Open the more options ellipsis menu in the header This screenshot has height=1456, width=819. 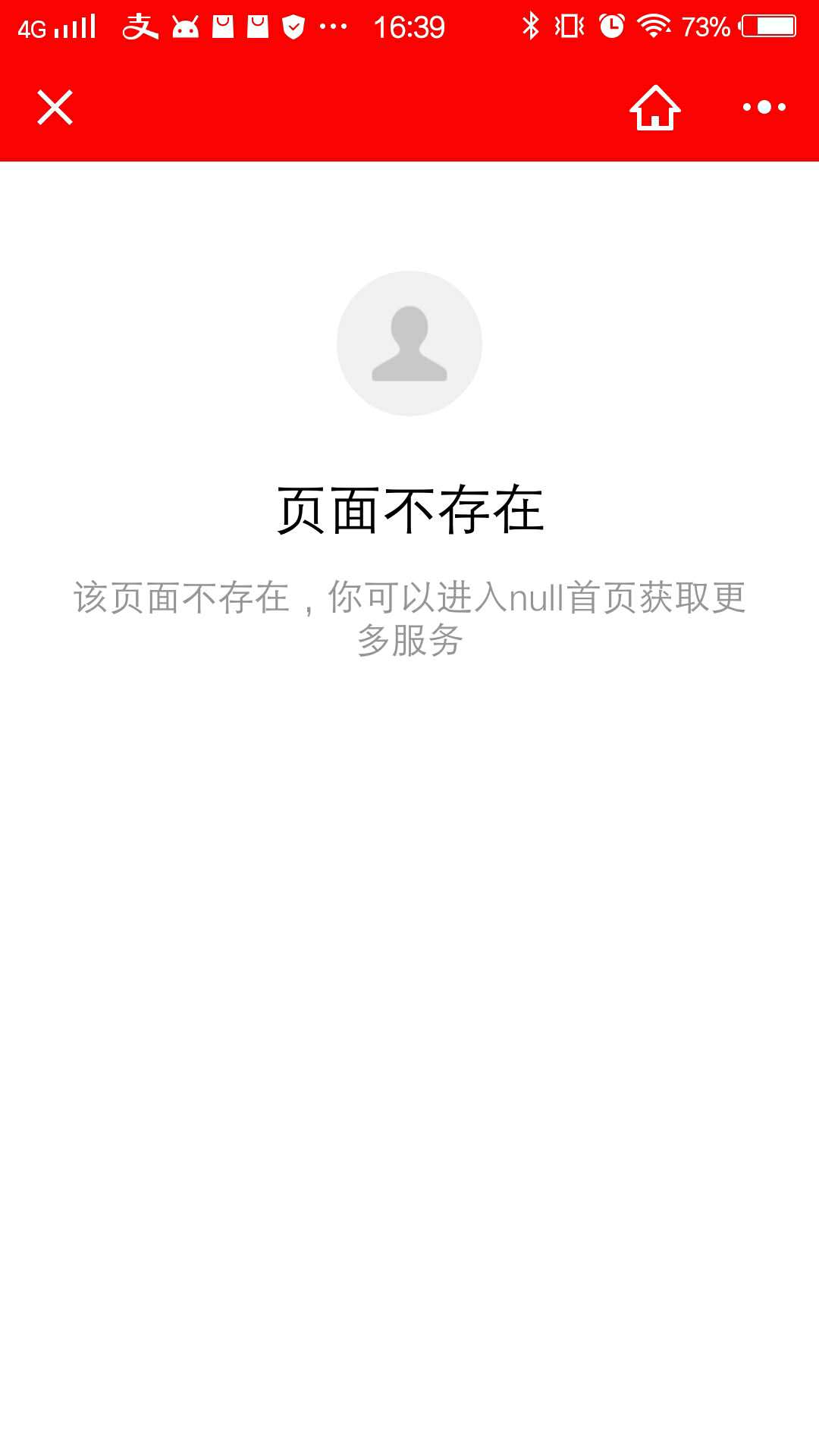pyautogui.click(x=764, y=108)
